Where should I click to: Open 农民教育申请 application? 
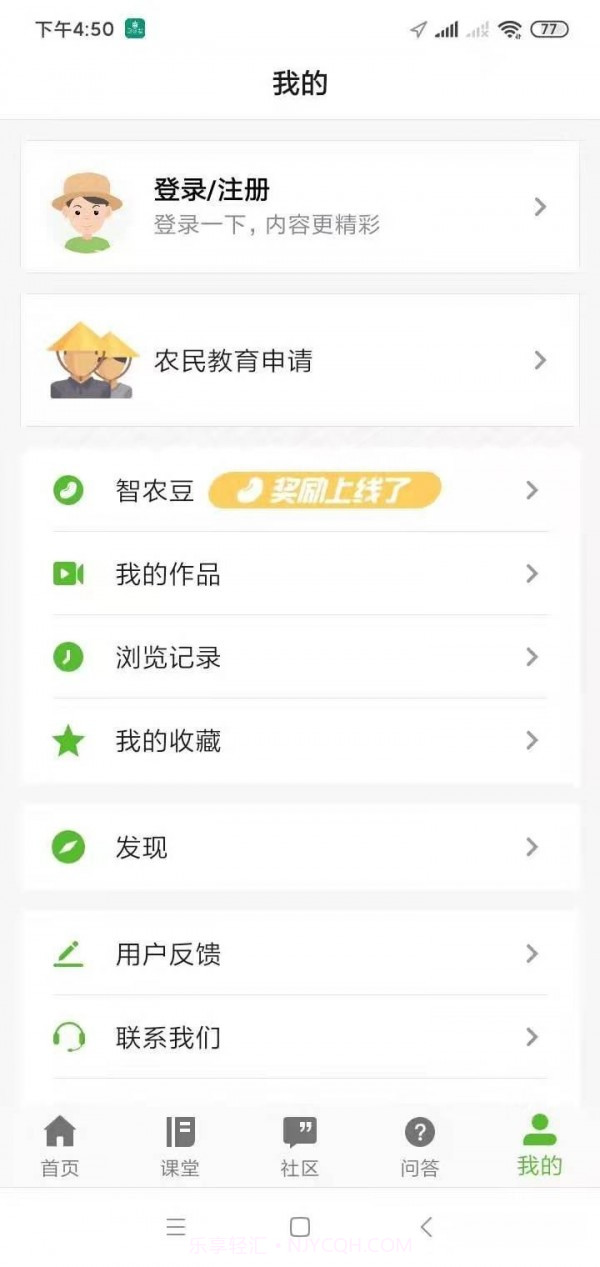click(x=300, y=360)
